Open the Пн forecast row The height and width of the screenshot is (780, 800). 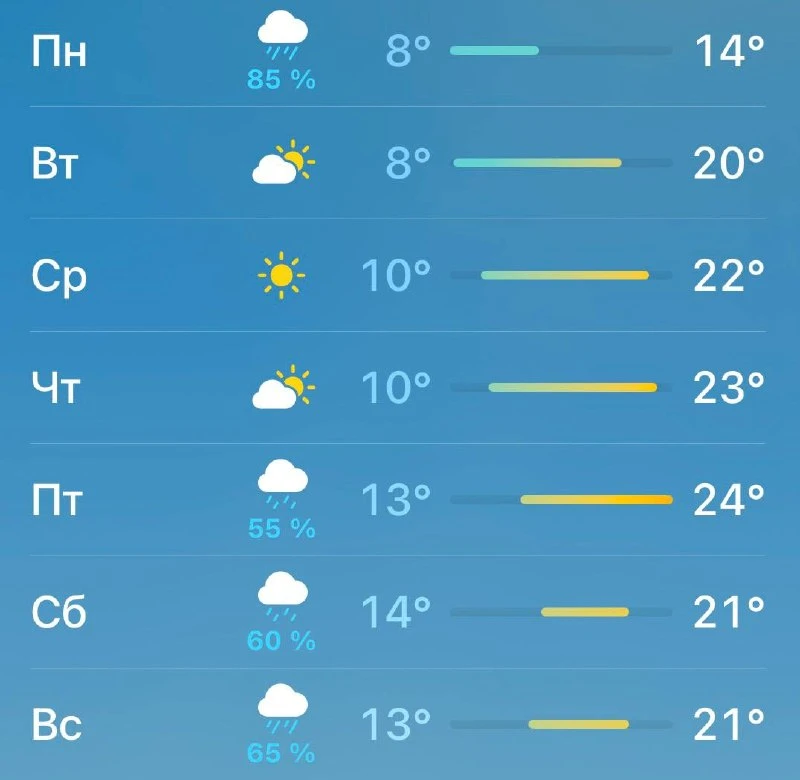(398, 51)
